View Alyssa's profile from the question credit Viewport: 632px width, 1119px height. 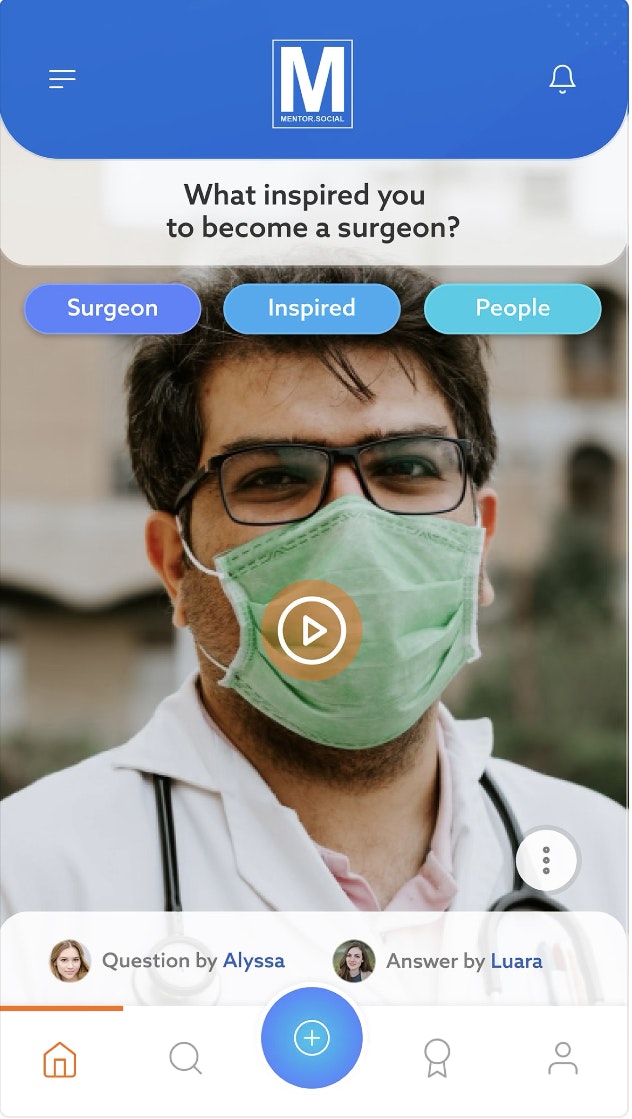point(253,961)
